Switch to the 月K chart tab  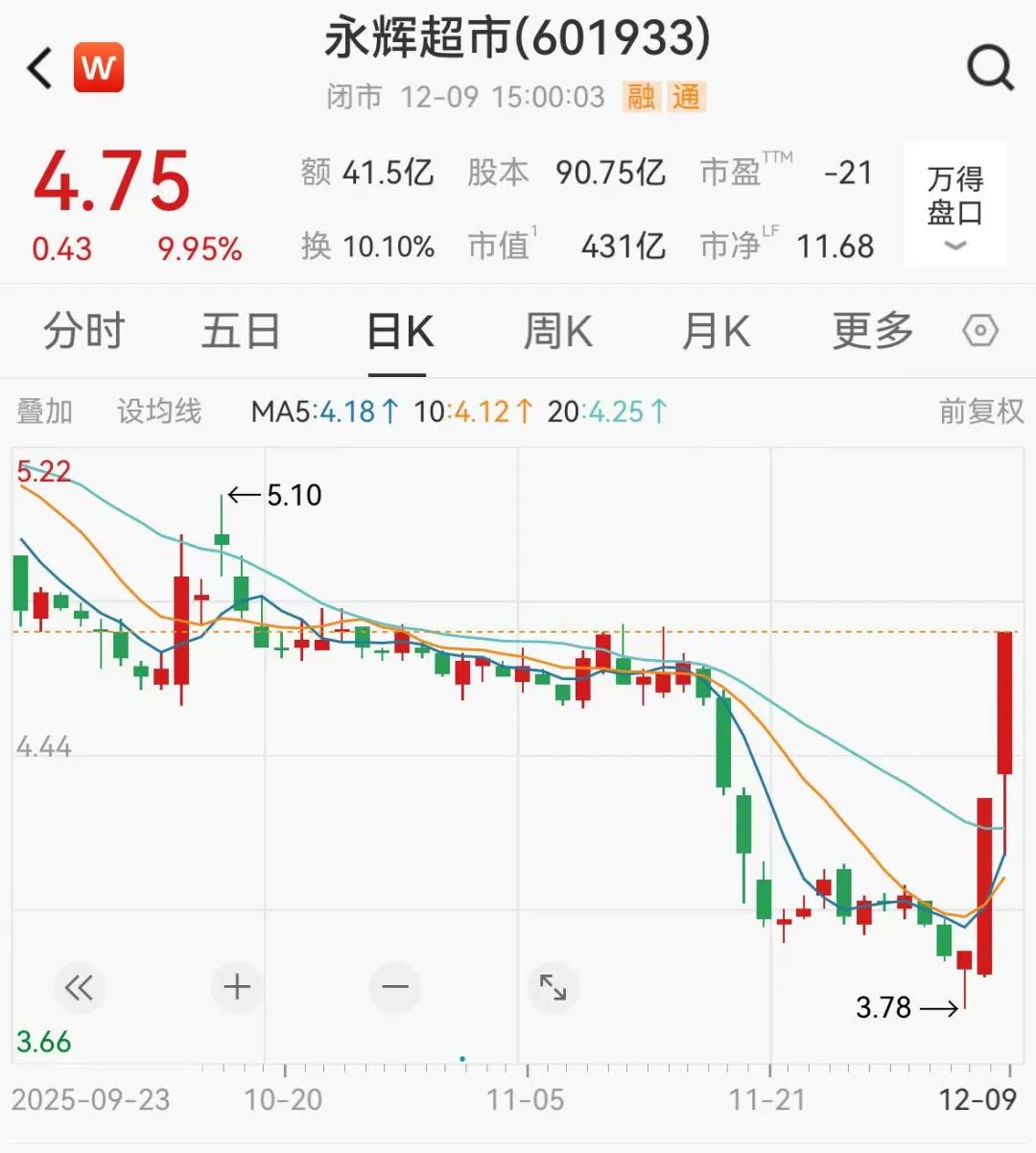(x=716, y=332)
